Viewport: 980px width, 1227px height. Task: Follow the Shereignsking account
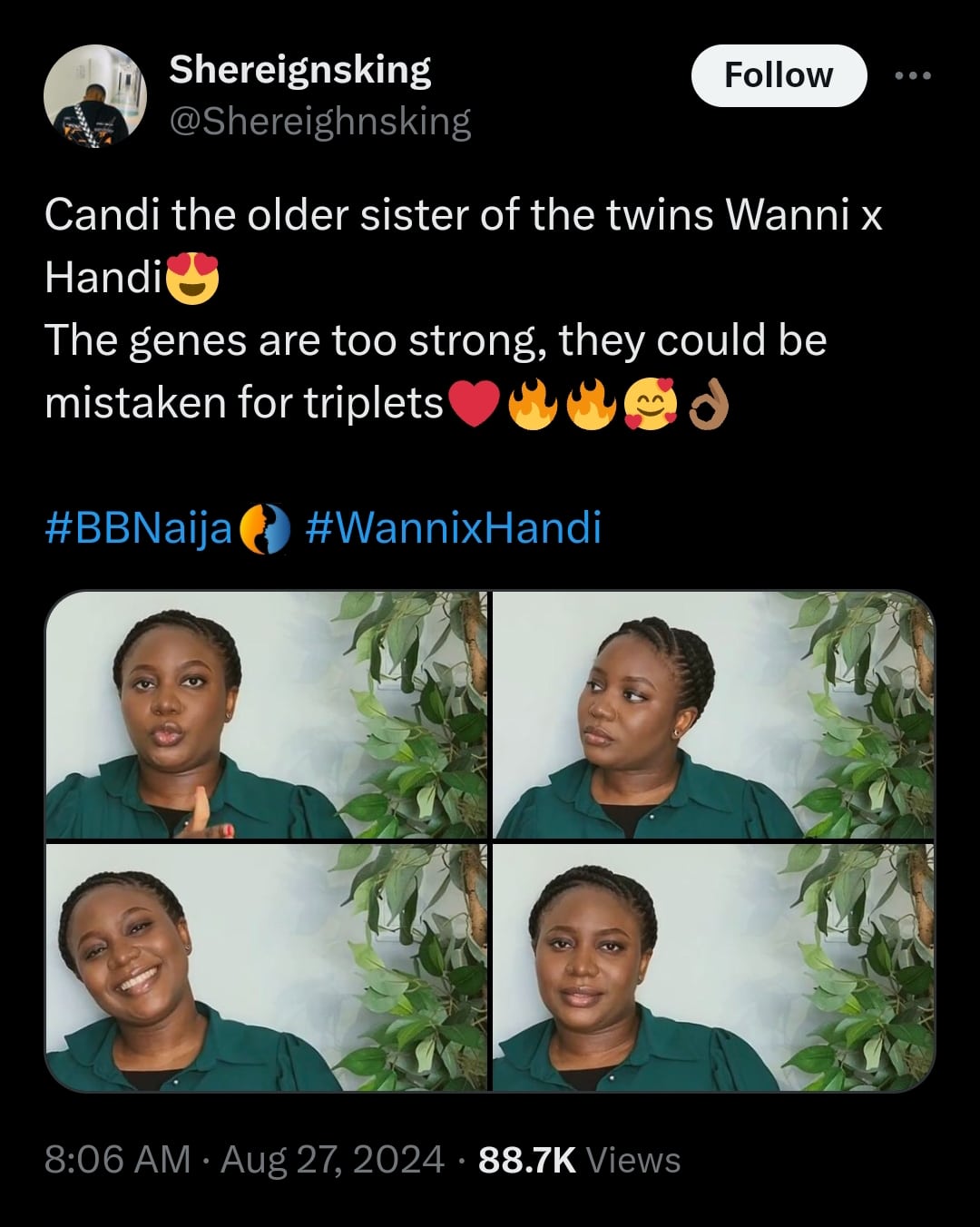pyautogui.click(x=779, y=75)
